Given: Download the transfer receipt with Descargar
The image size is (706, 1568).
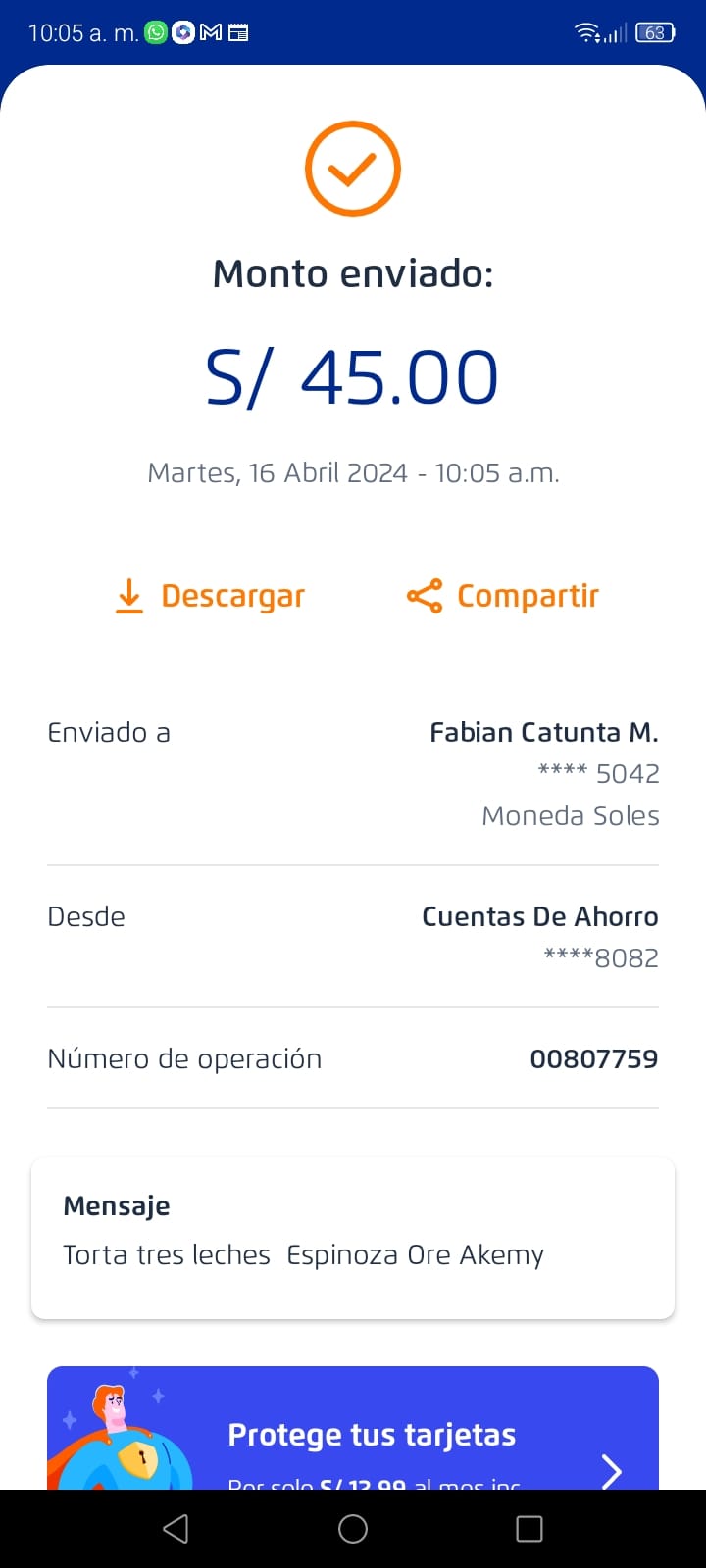Looking at the screenshot, I should coord(211,596).
